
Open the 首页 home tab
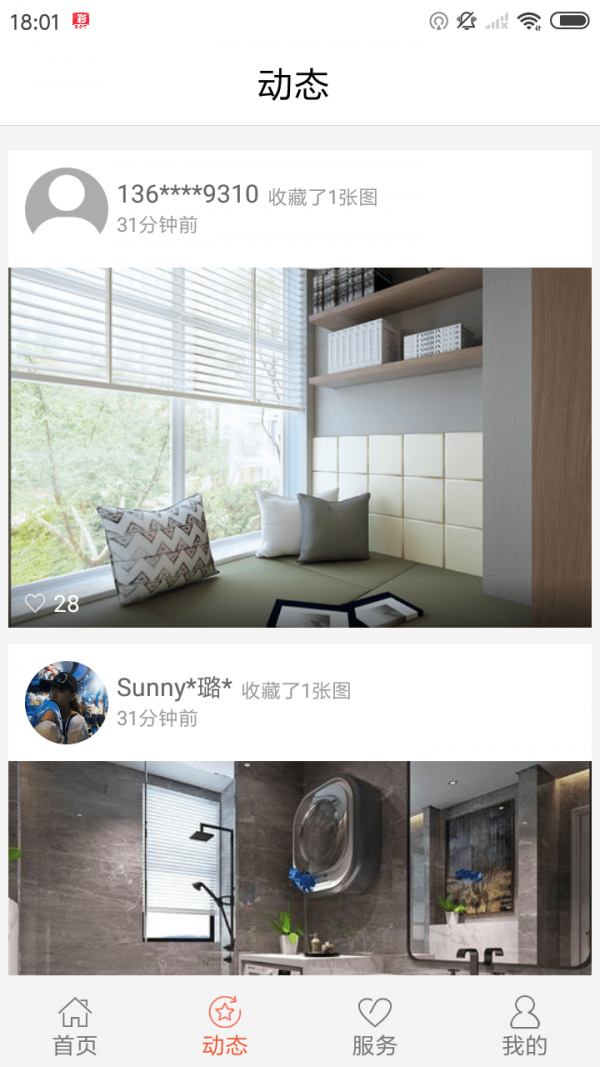(75, 1025)
